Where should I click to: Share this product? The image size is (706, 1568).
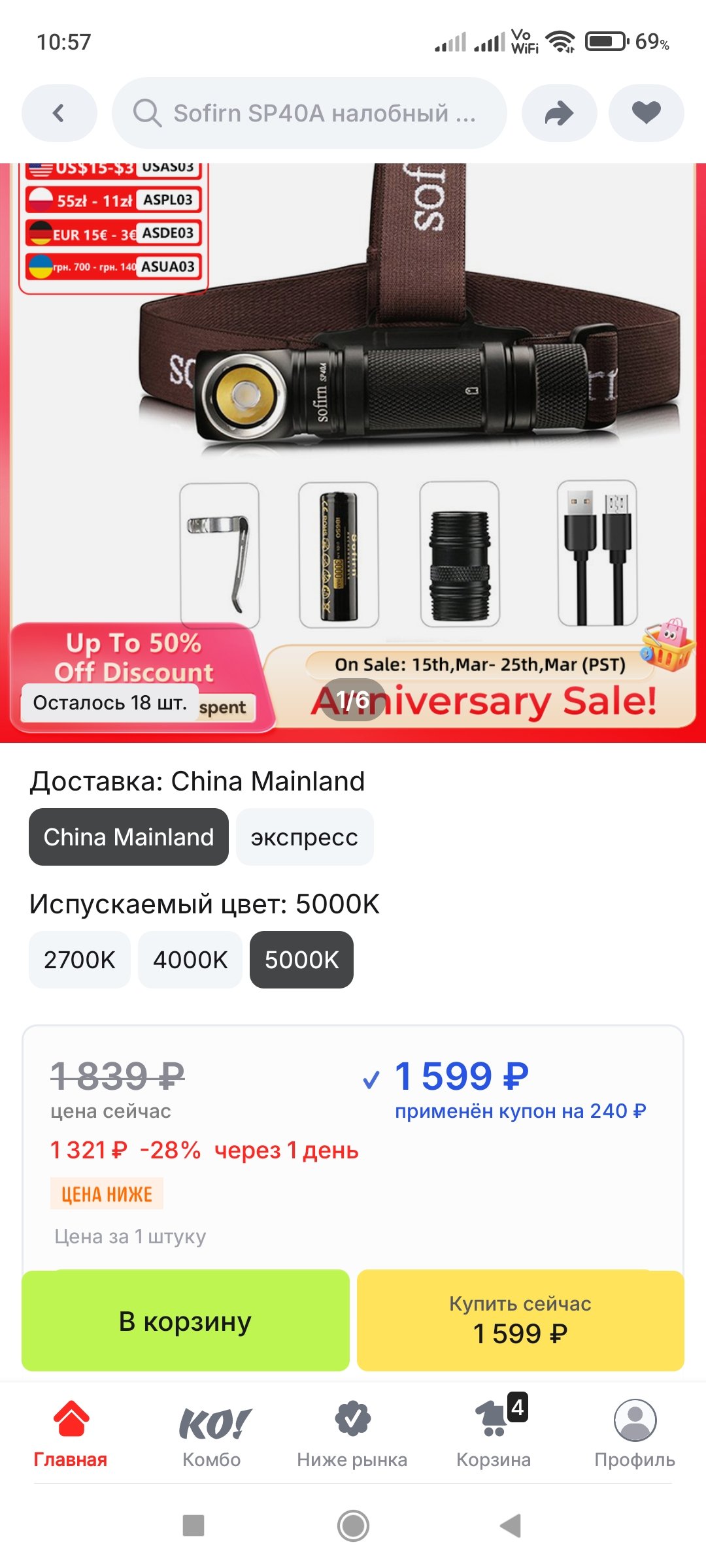point(559,113)
